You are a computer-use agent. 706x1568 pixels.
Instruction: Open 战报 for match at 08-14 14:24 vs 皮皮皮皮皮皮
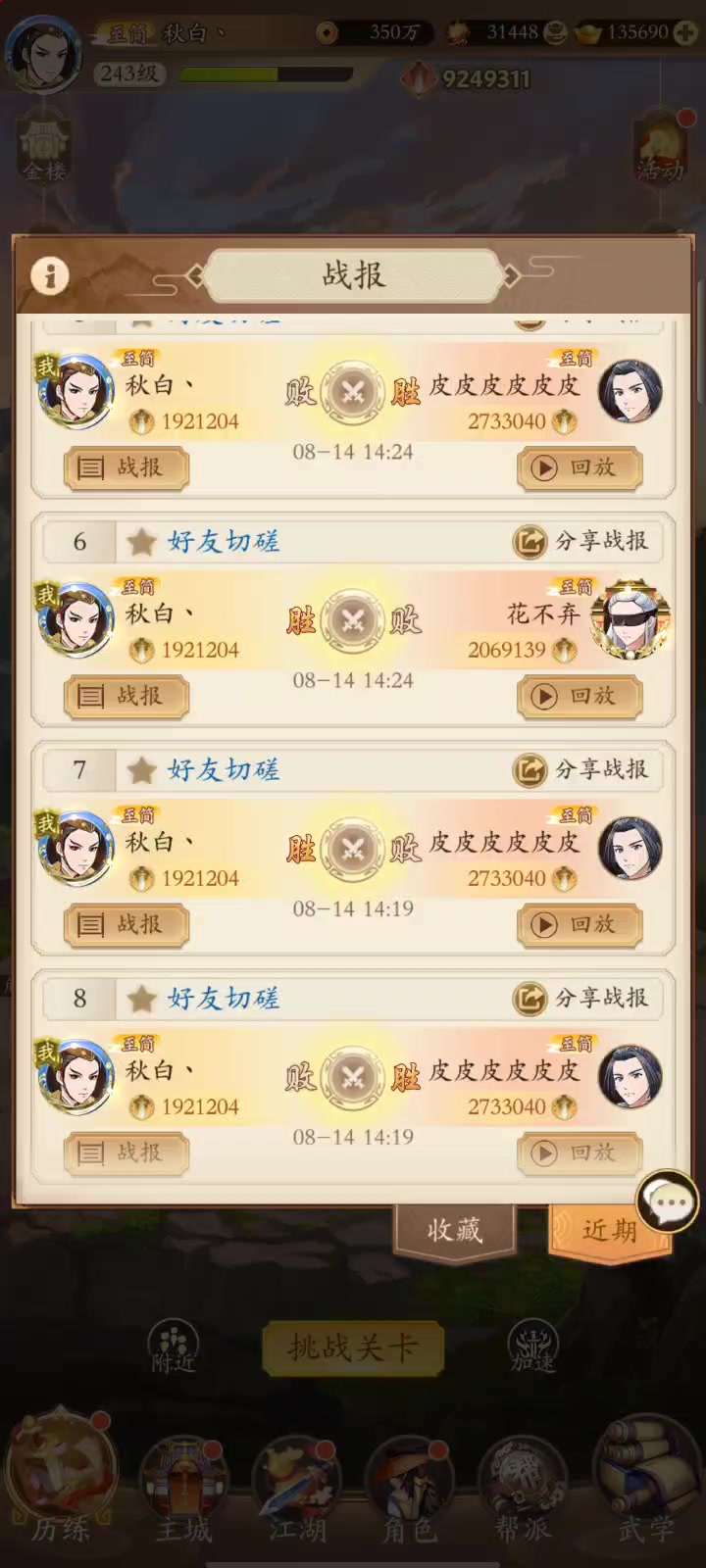[x=126, y=467]
